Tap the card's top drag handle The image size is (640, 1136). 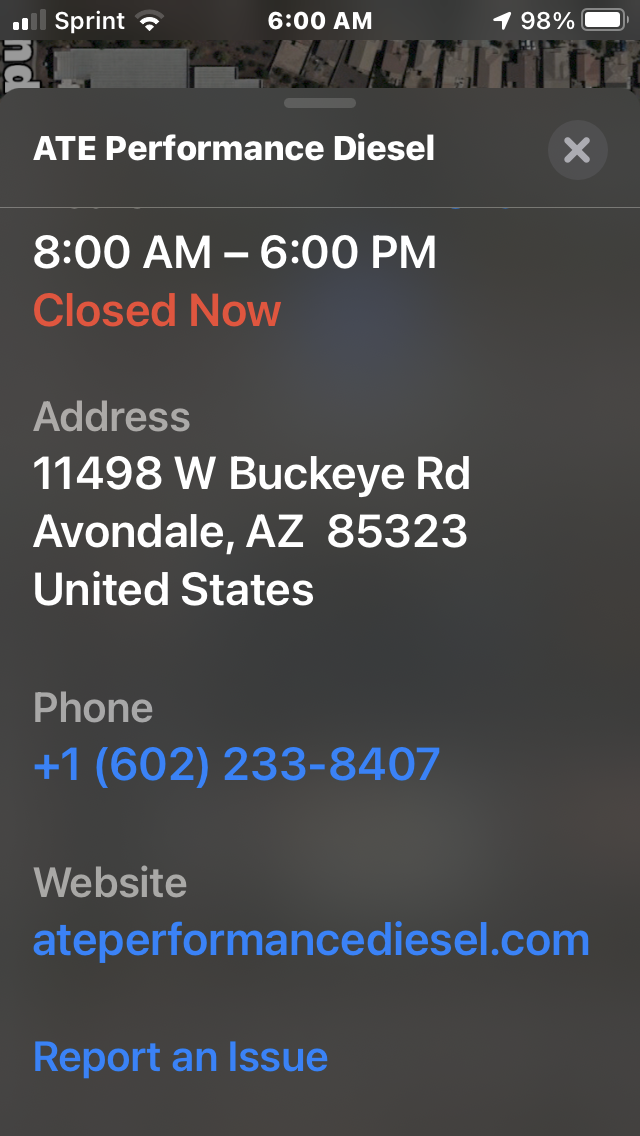tap(320, 103)
